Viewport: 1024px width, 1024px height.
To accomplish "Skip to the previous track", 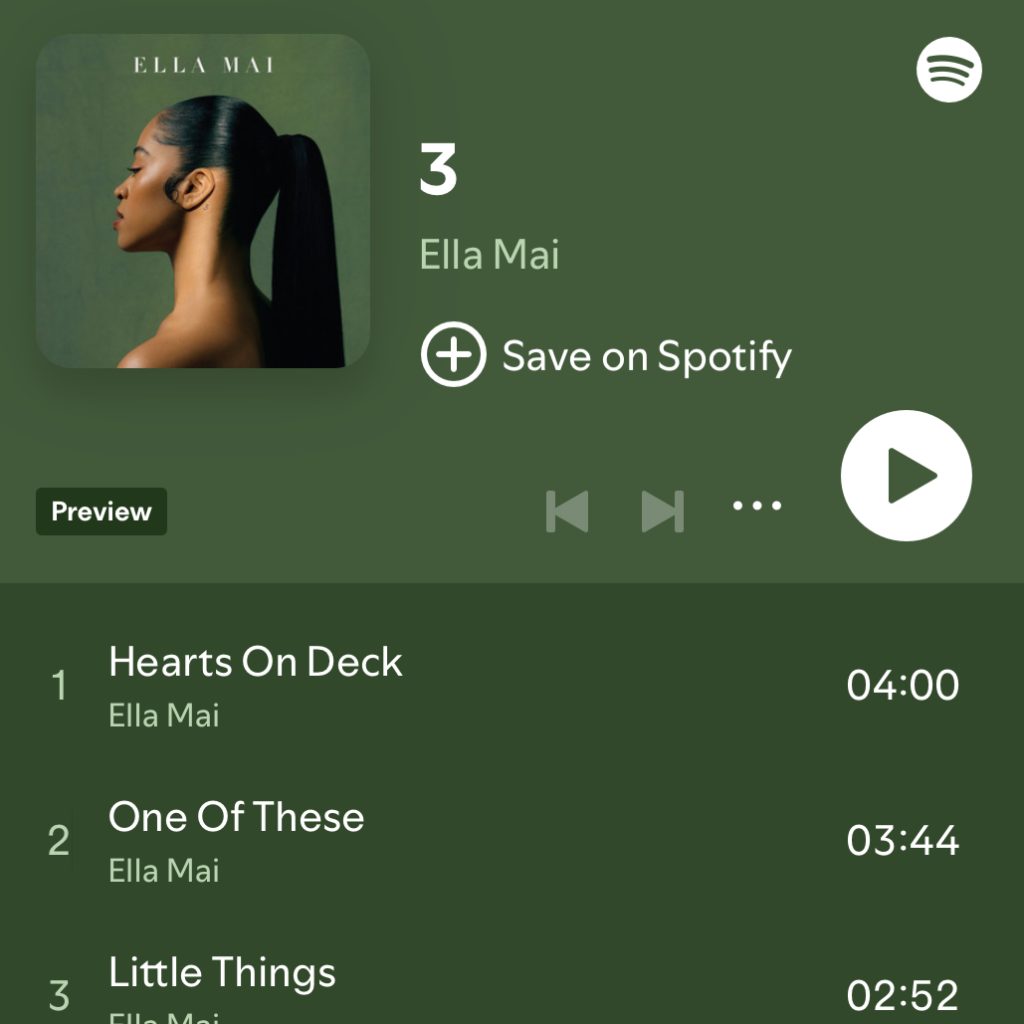I will point(567,511).
